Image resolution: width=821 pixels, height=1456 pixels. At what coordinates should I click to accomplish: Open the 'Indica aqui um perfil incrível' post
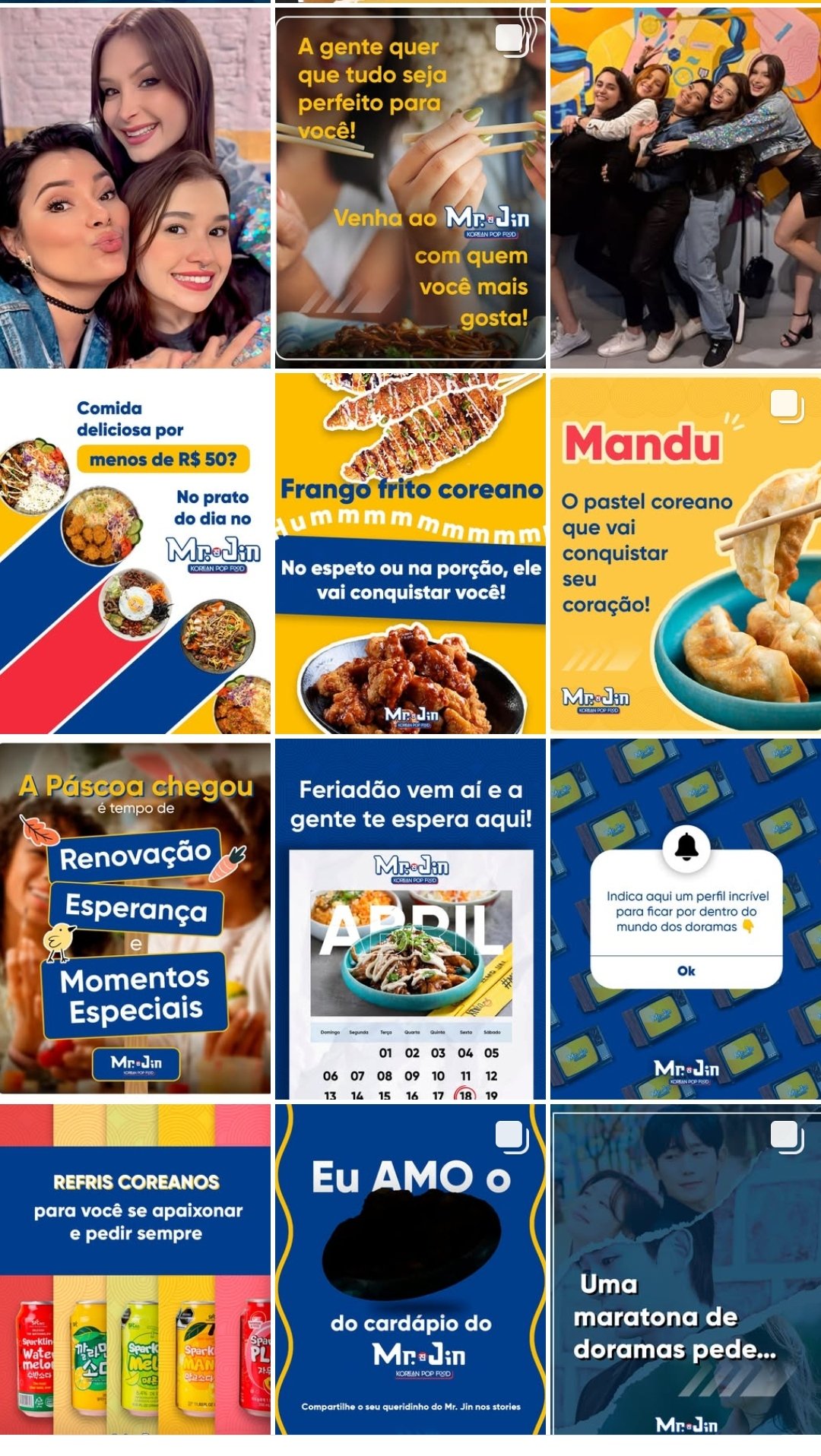click(686, 919)
